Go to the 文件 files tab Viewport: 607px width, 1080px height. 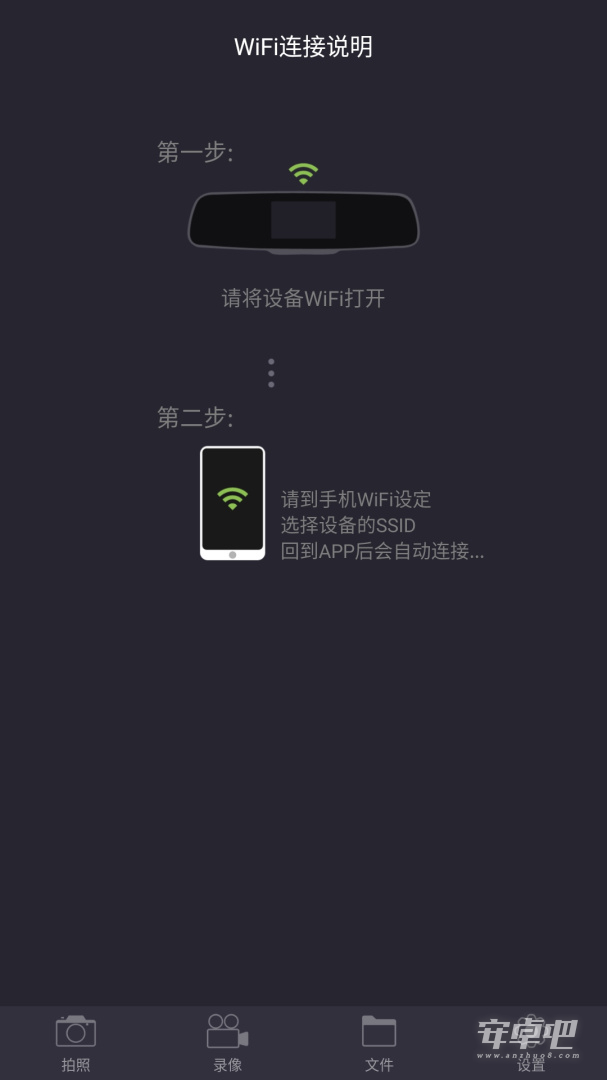pos(379,1043)
